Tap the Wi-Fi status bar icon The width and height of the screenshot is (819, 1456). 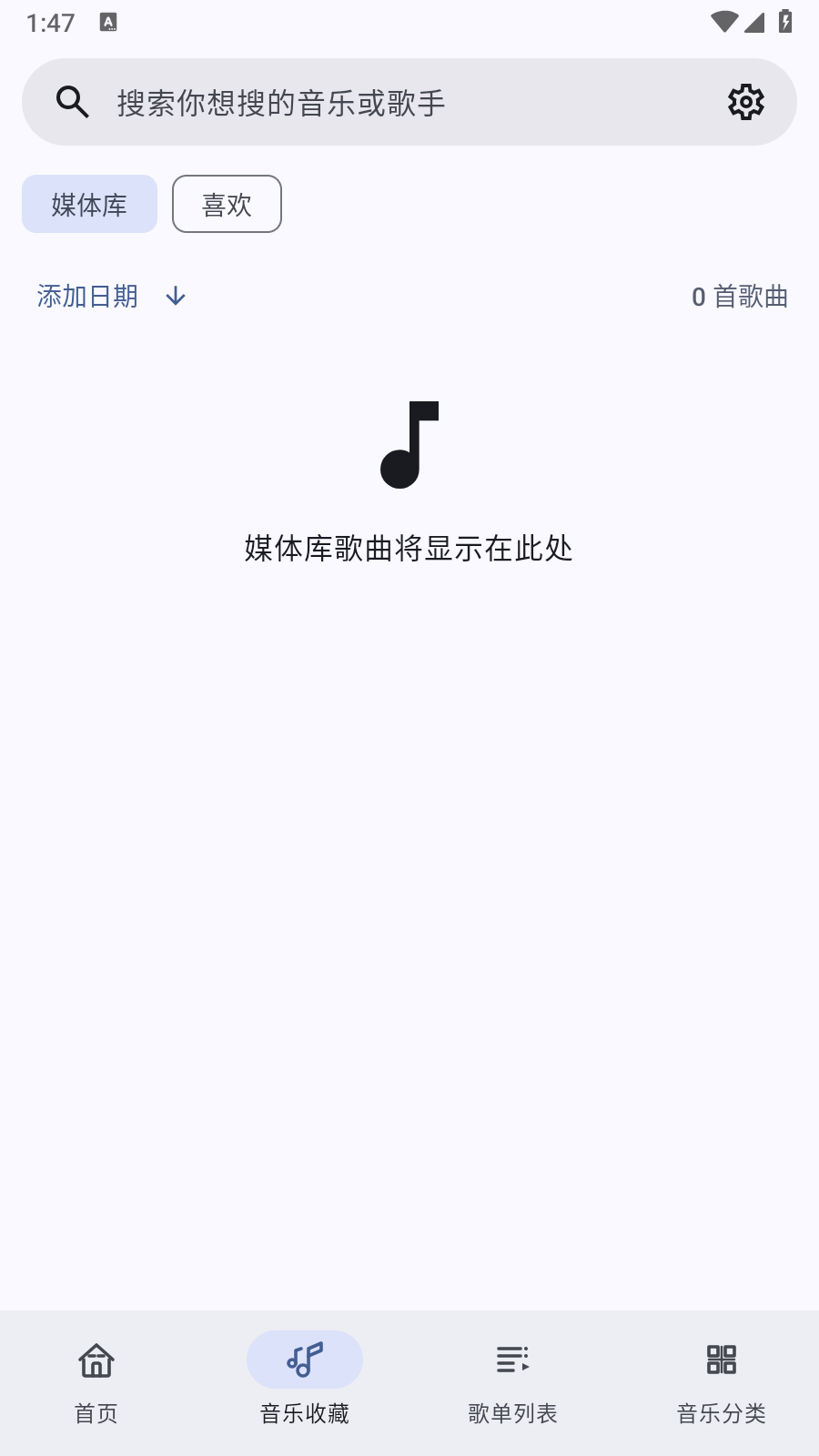click(x=723, y=23)
